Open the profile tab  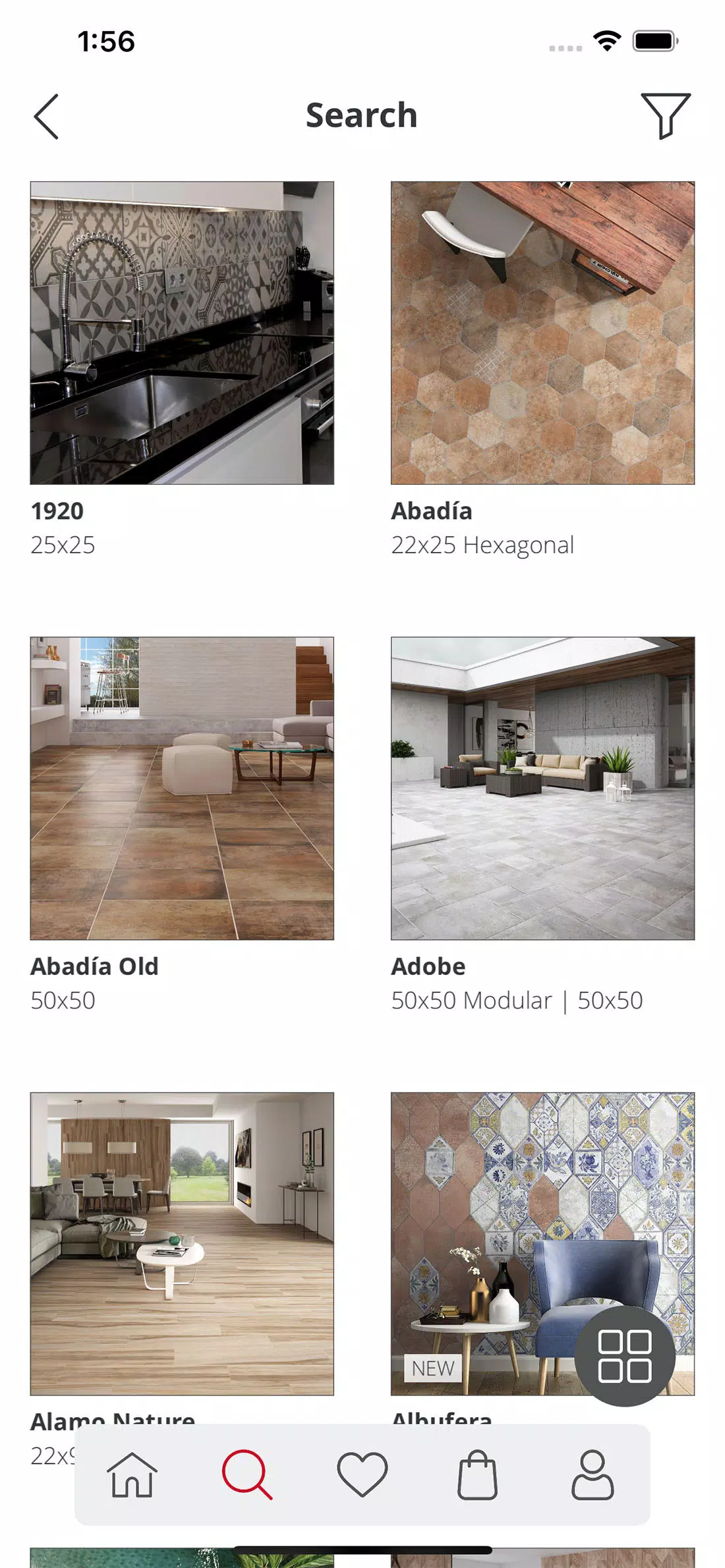592,1475
